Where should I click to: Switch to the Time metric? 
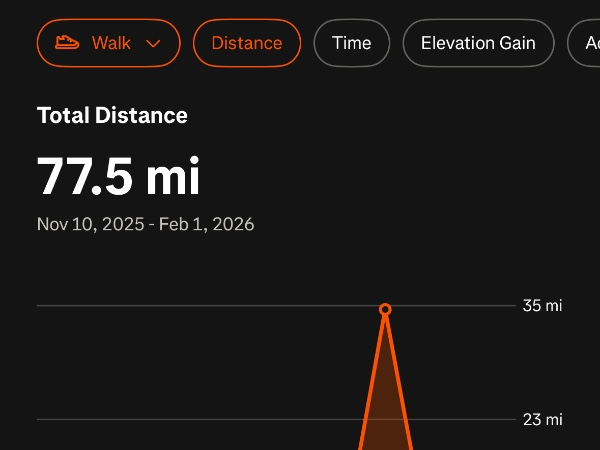click(351, 43)
